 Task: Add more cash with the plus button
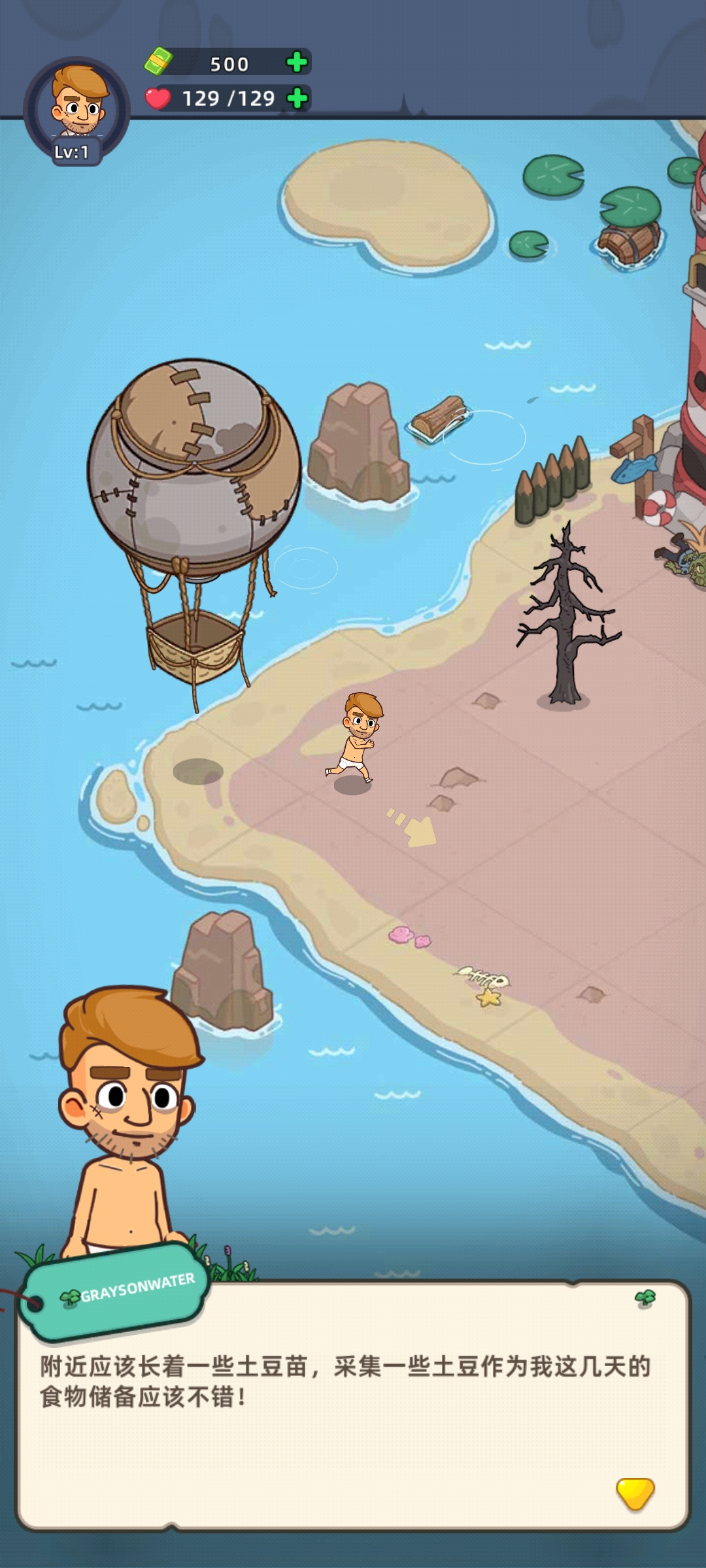[x=297, y=63]
